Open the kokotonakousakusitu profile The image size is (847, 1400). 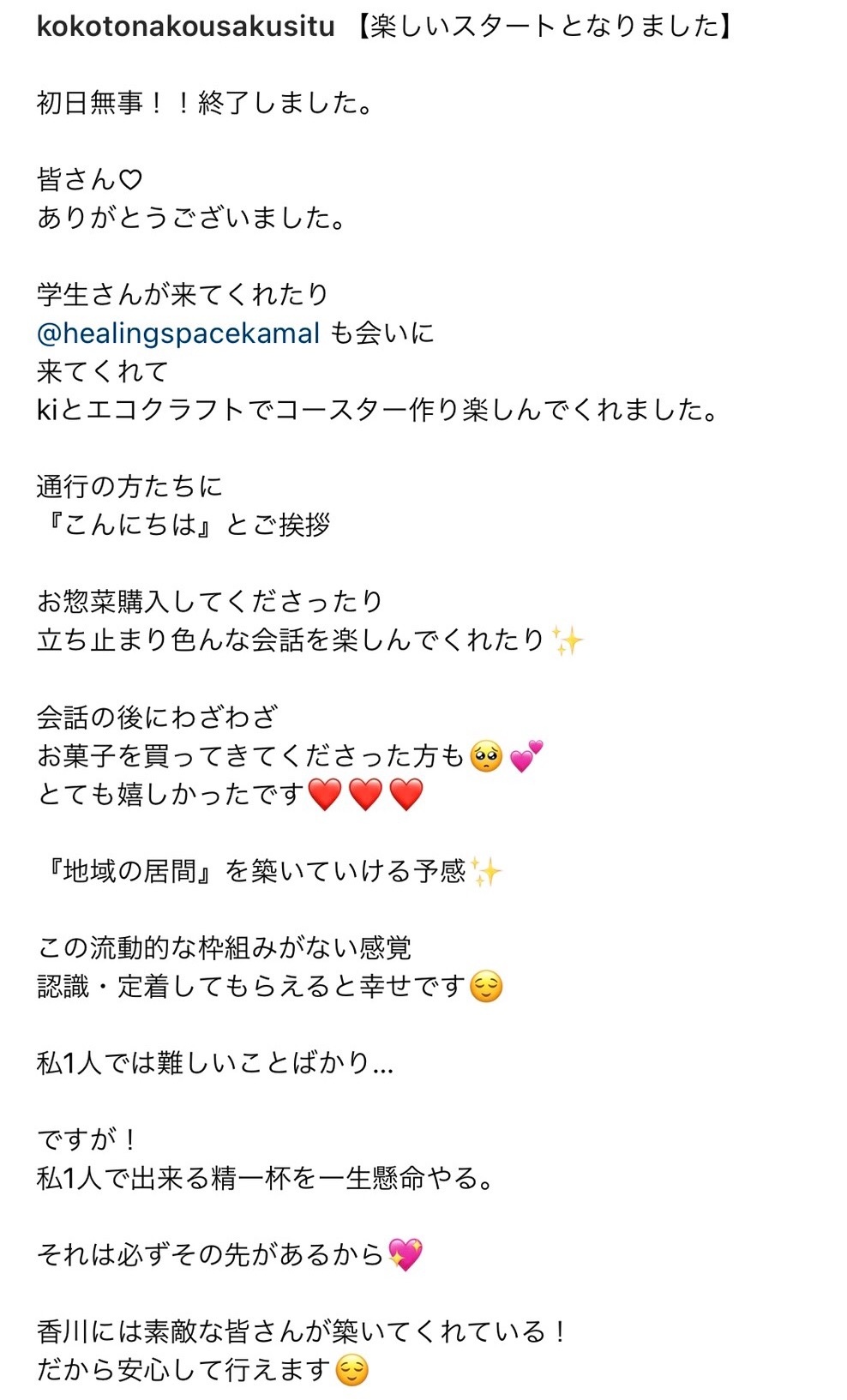click(x=185, y=27)
